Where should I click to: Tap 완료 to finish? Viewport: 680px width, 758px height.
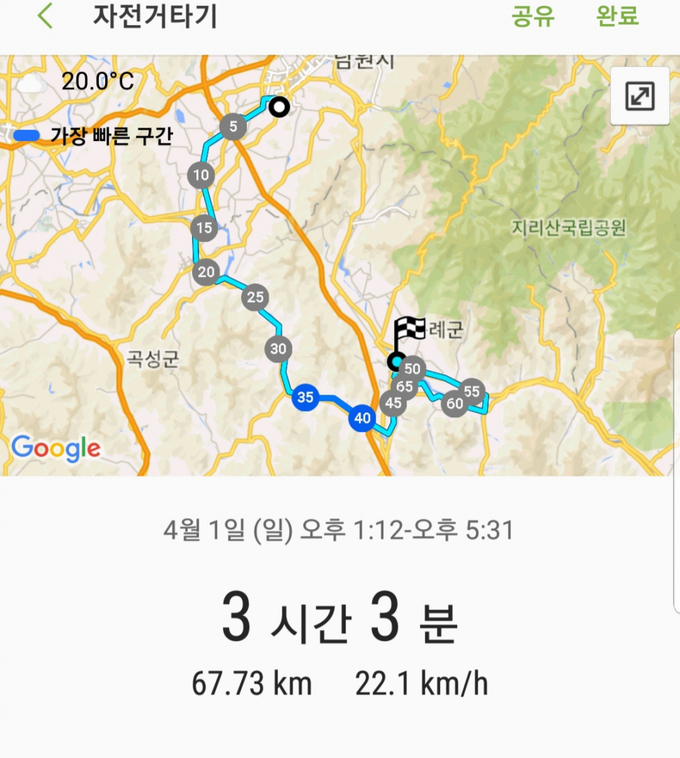pos(617,17)
